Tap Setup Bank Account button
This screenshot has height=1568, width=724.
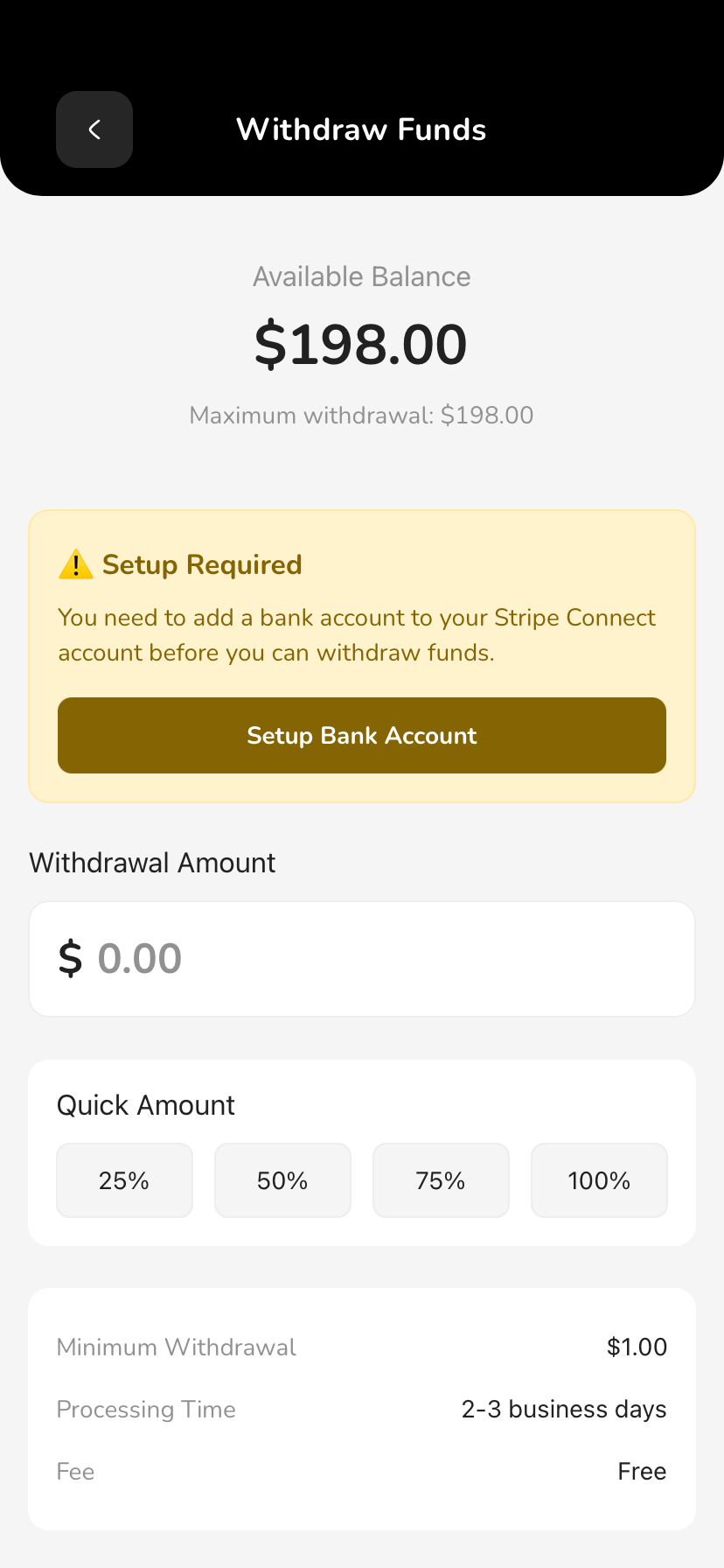(362, 735)
